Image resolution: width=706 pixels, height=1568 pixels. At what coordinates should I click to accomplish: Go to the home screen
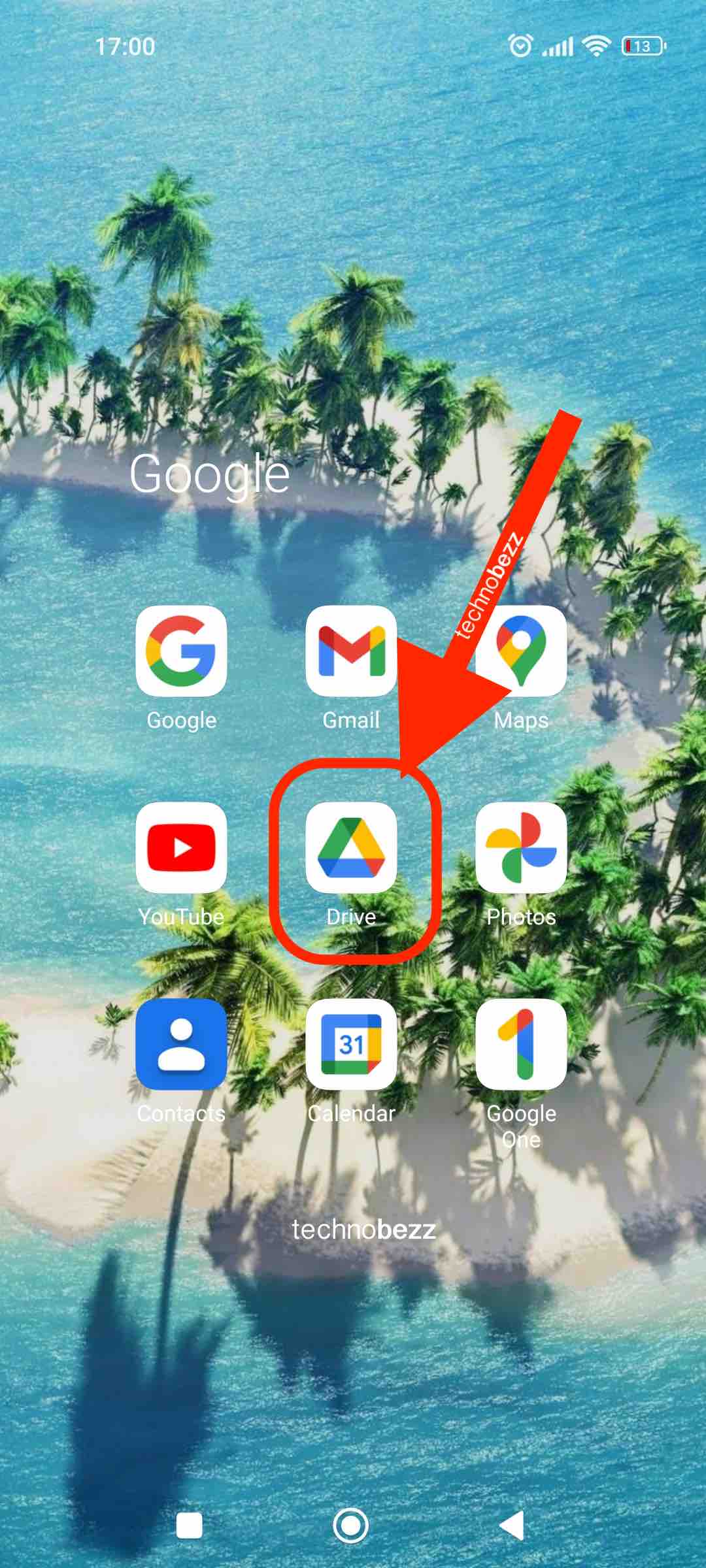pos(351,1526)
